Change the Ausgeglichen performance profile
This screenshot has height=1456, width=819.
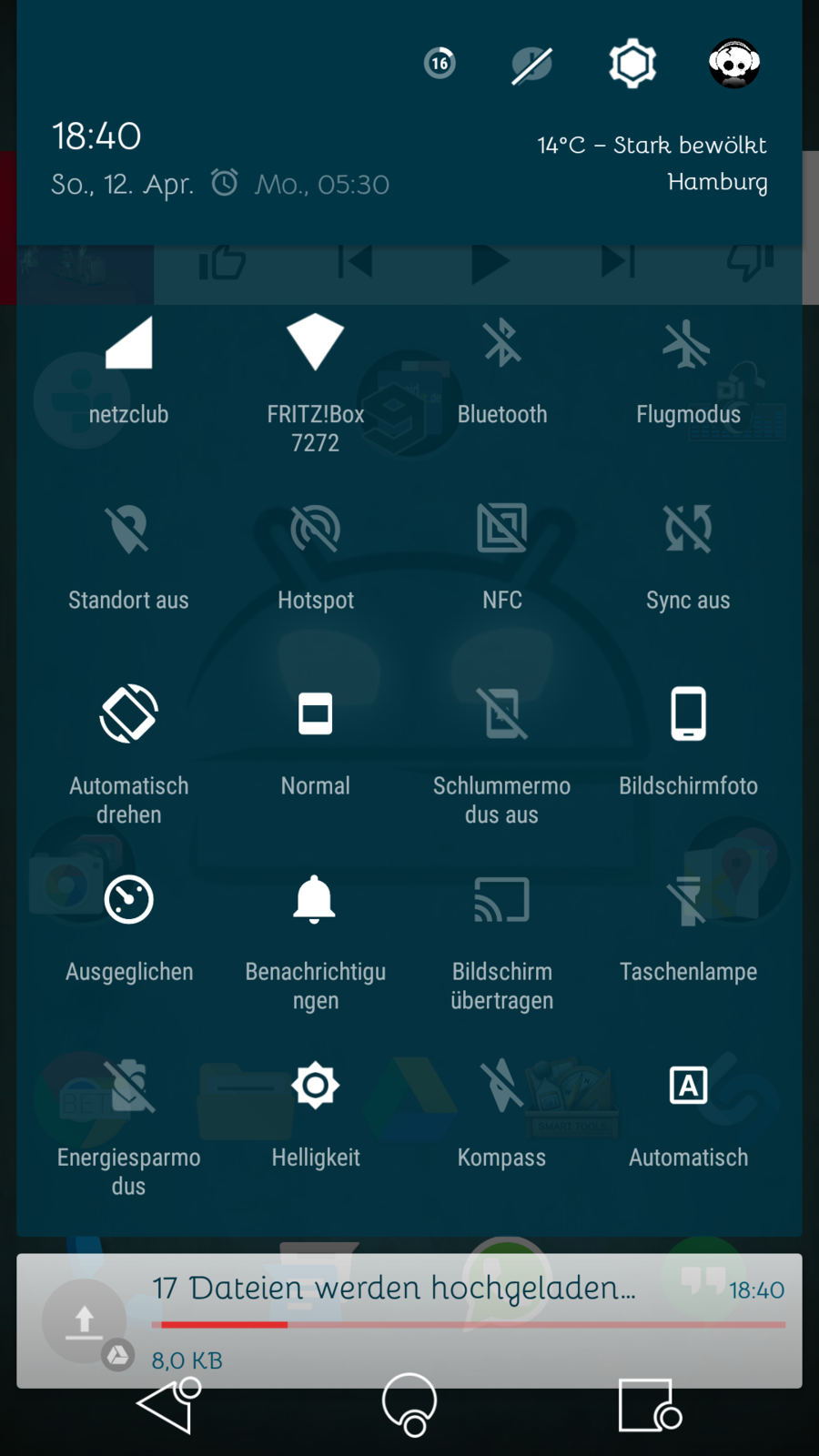point(128,901)
